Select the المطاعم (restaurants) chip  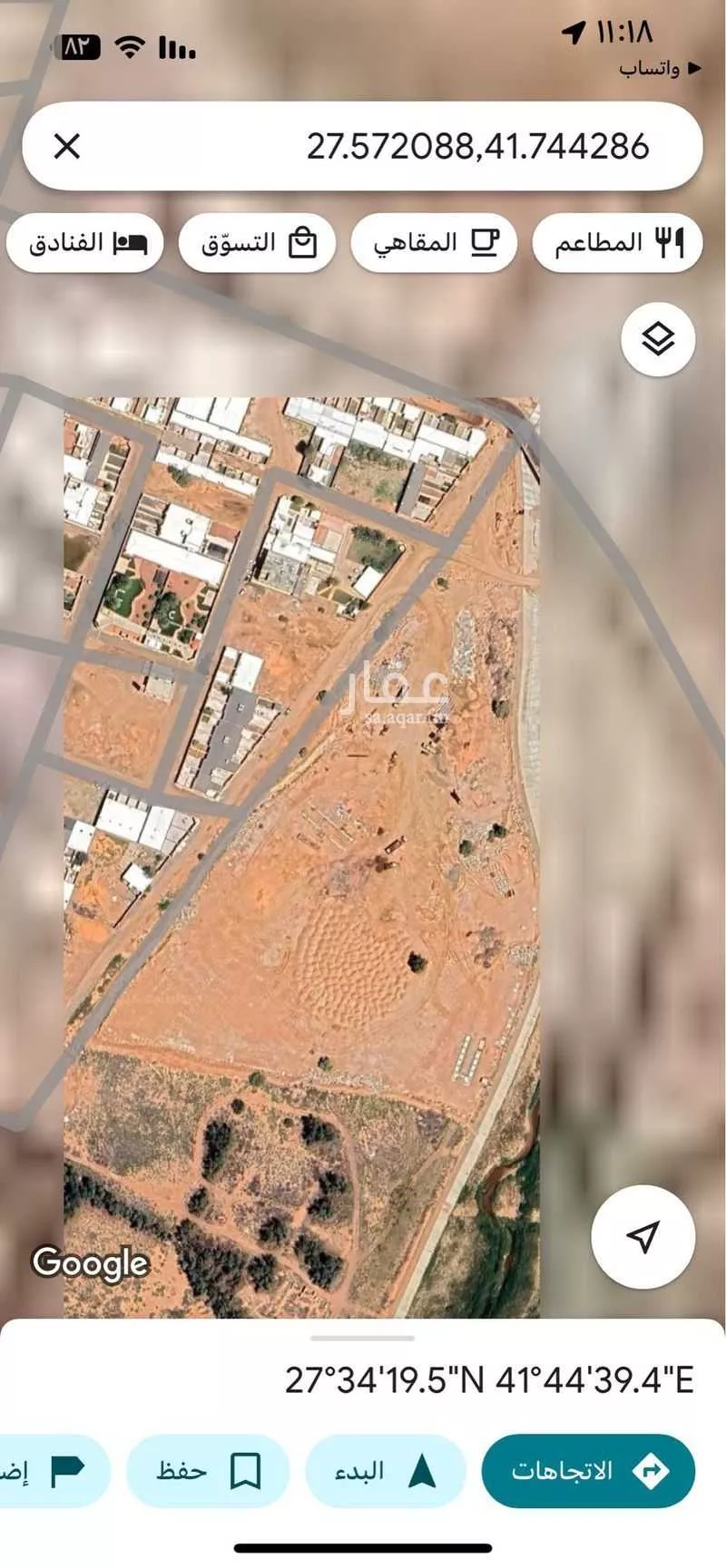tap(617, 242)
